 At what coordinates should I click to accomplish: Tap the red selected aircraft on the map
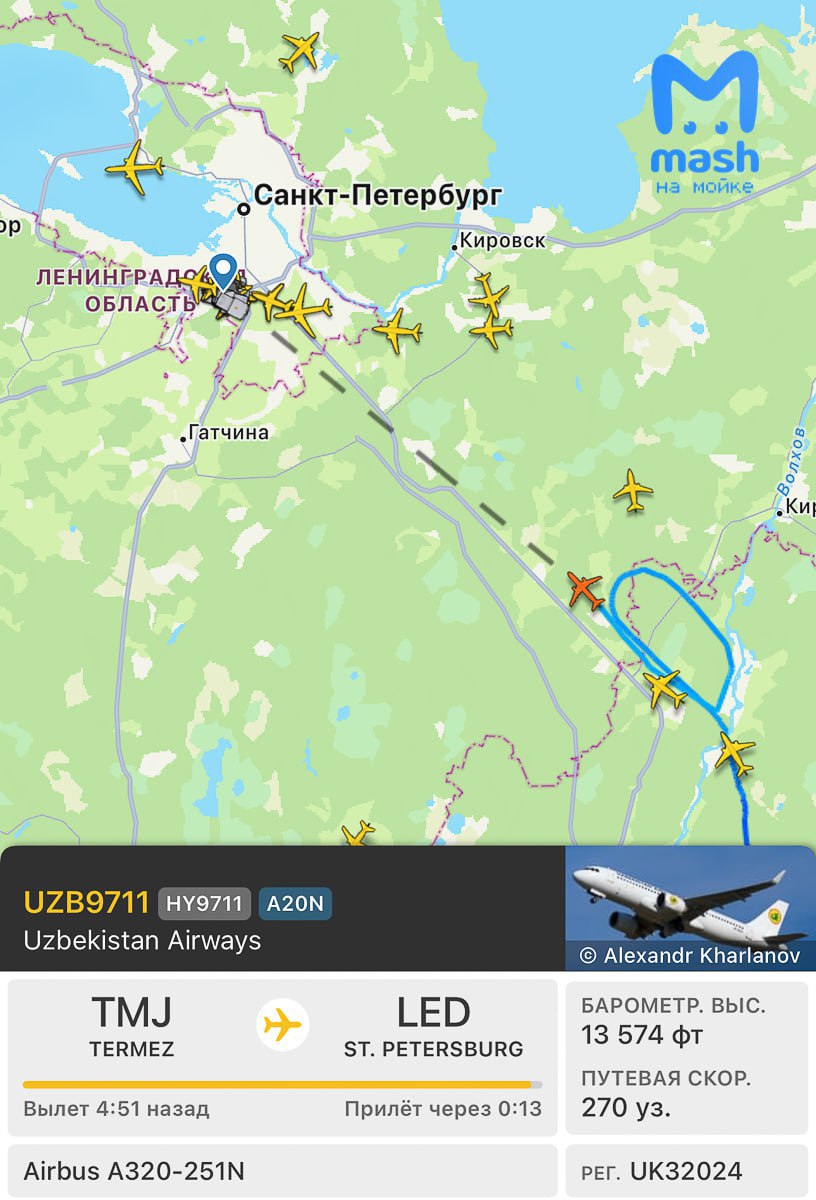(586, 591)
